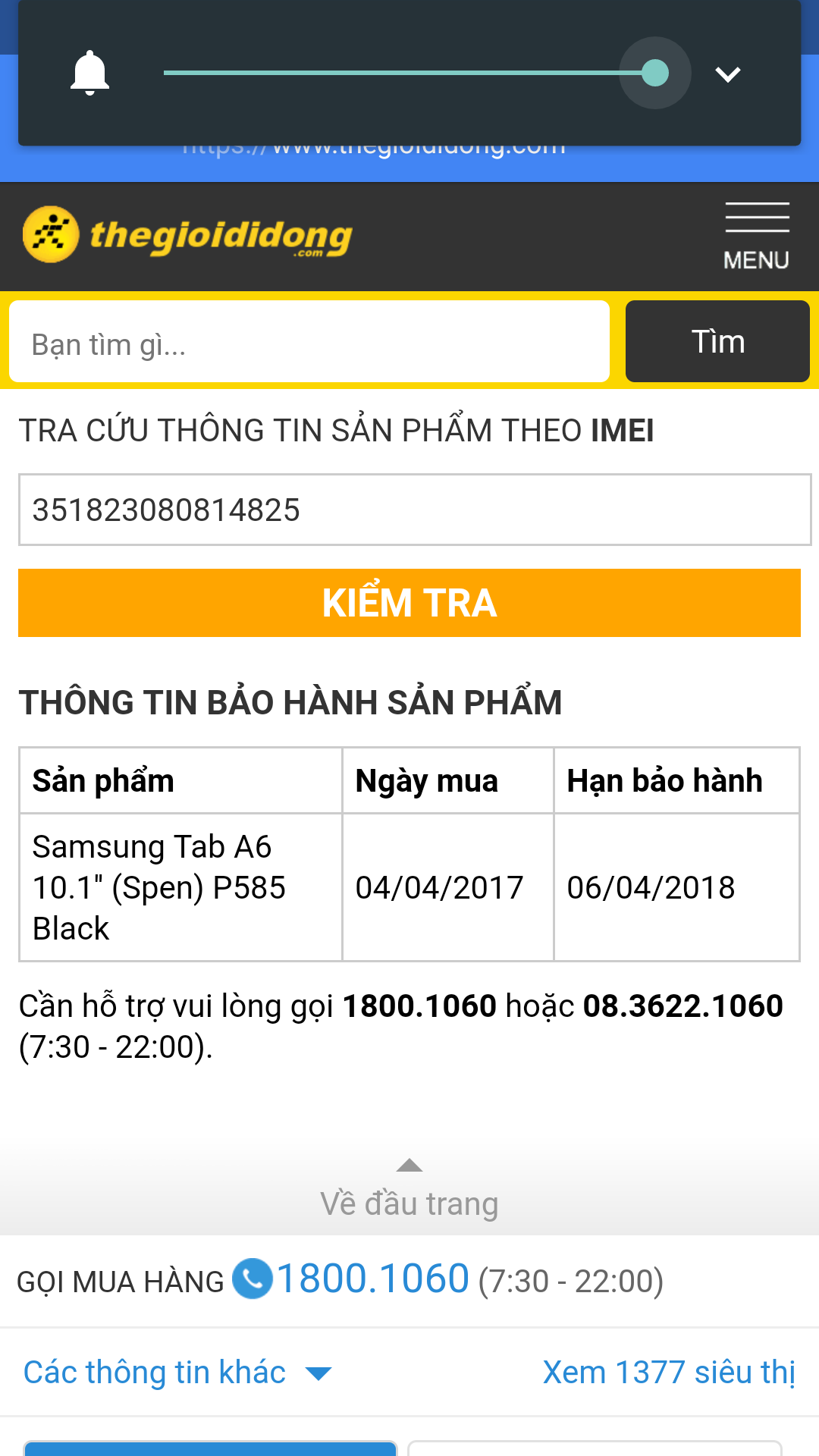
Task: Expand the volume panel chevron
Action: click(x=728, y=74)
